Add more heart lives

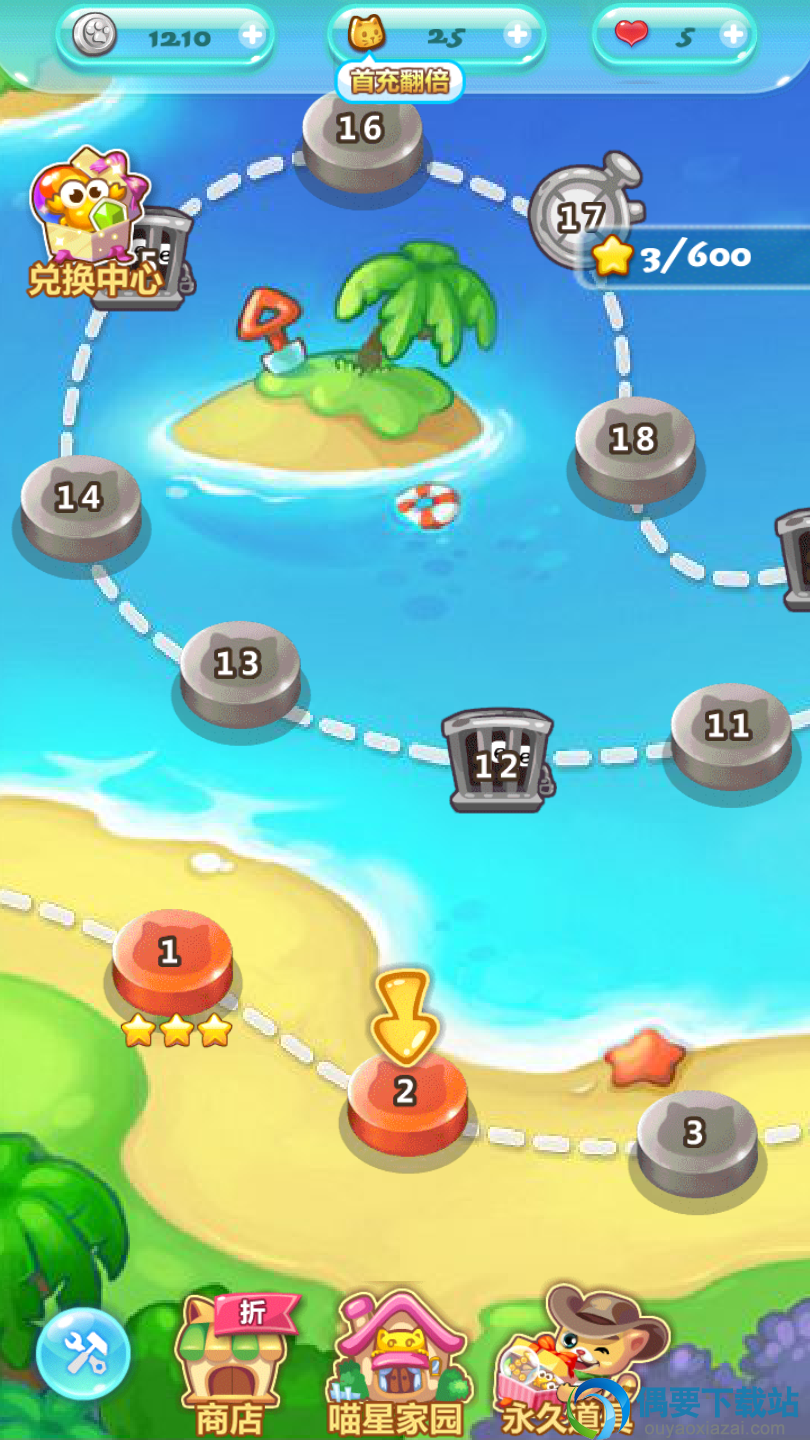[732, 35]
